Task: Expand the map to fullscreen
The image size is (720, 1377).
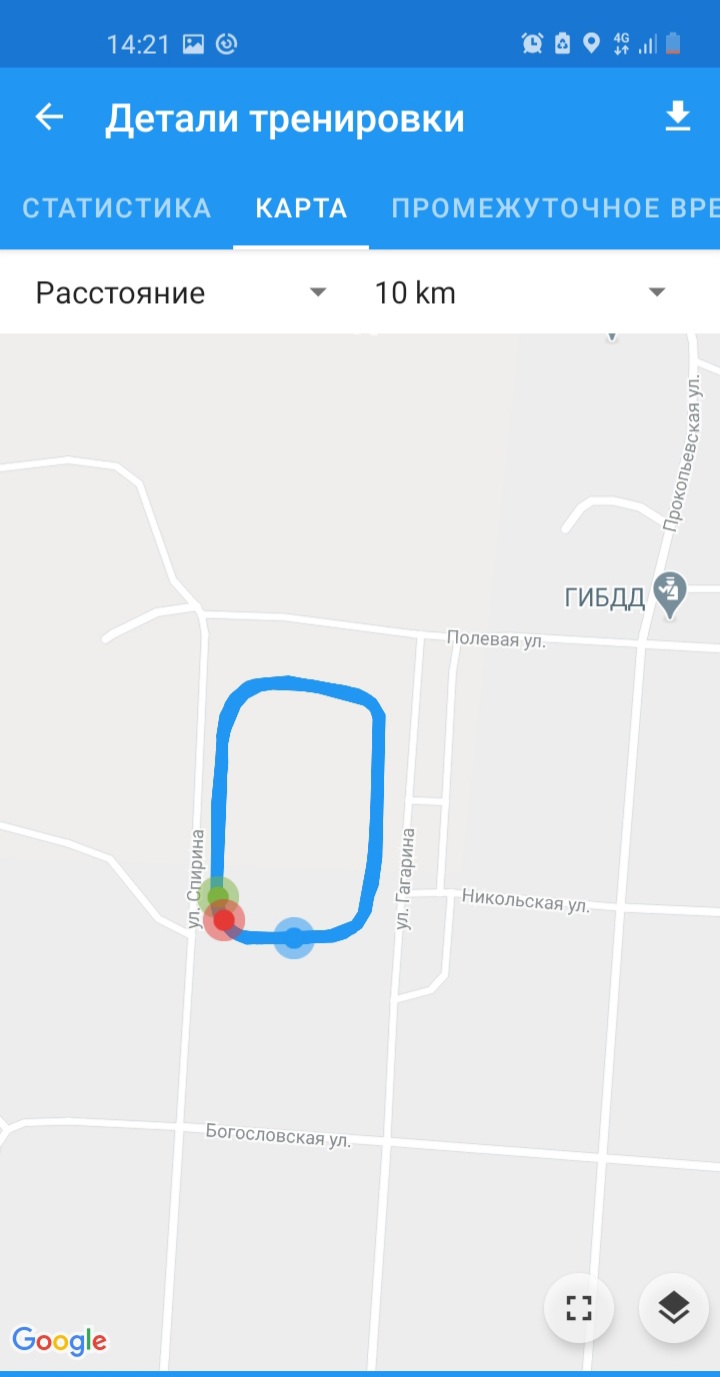Action: pos(578,1307)
